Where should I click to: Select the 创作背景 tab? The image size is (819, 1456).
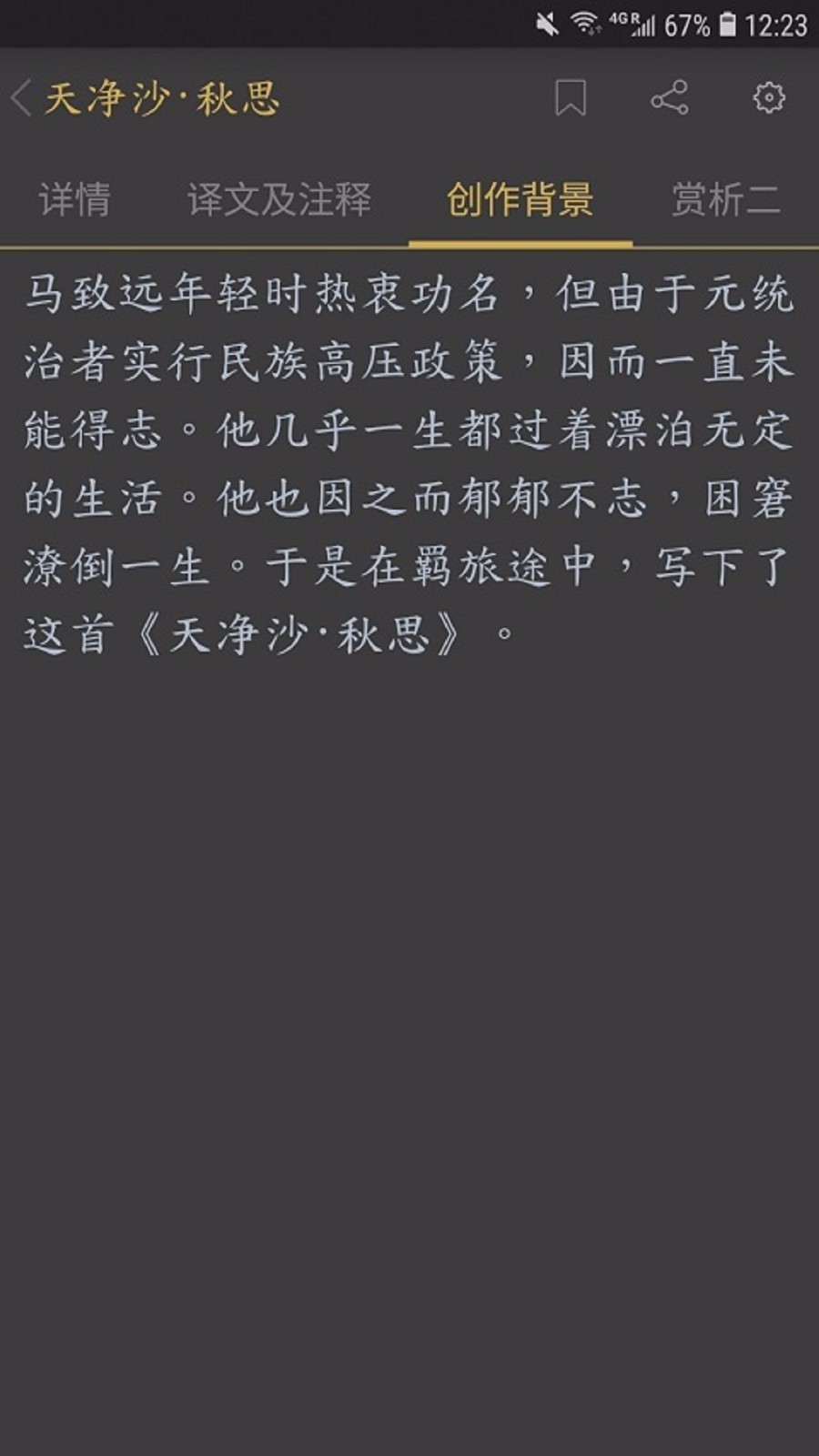tap(520, 199)
